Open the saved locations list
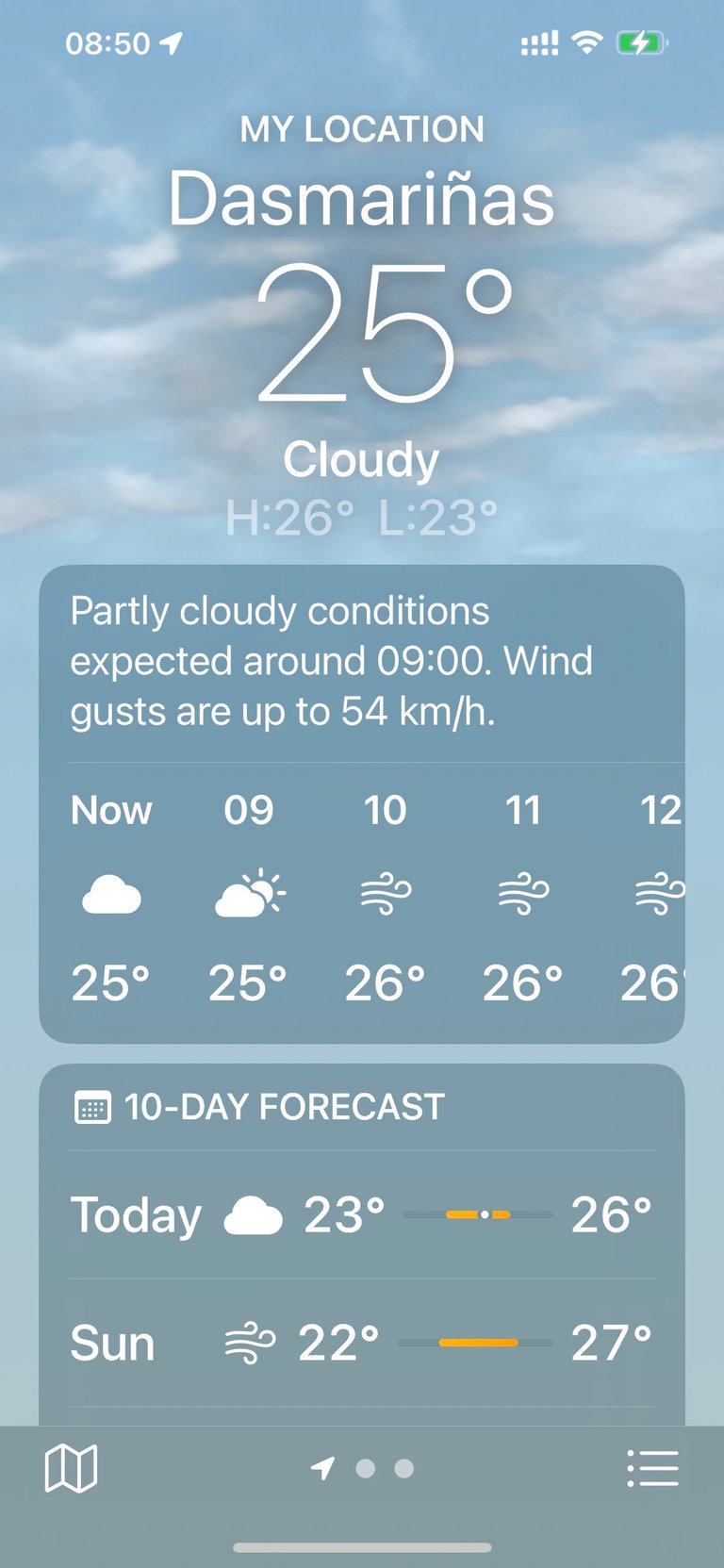 (652, 1468)
